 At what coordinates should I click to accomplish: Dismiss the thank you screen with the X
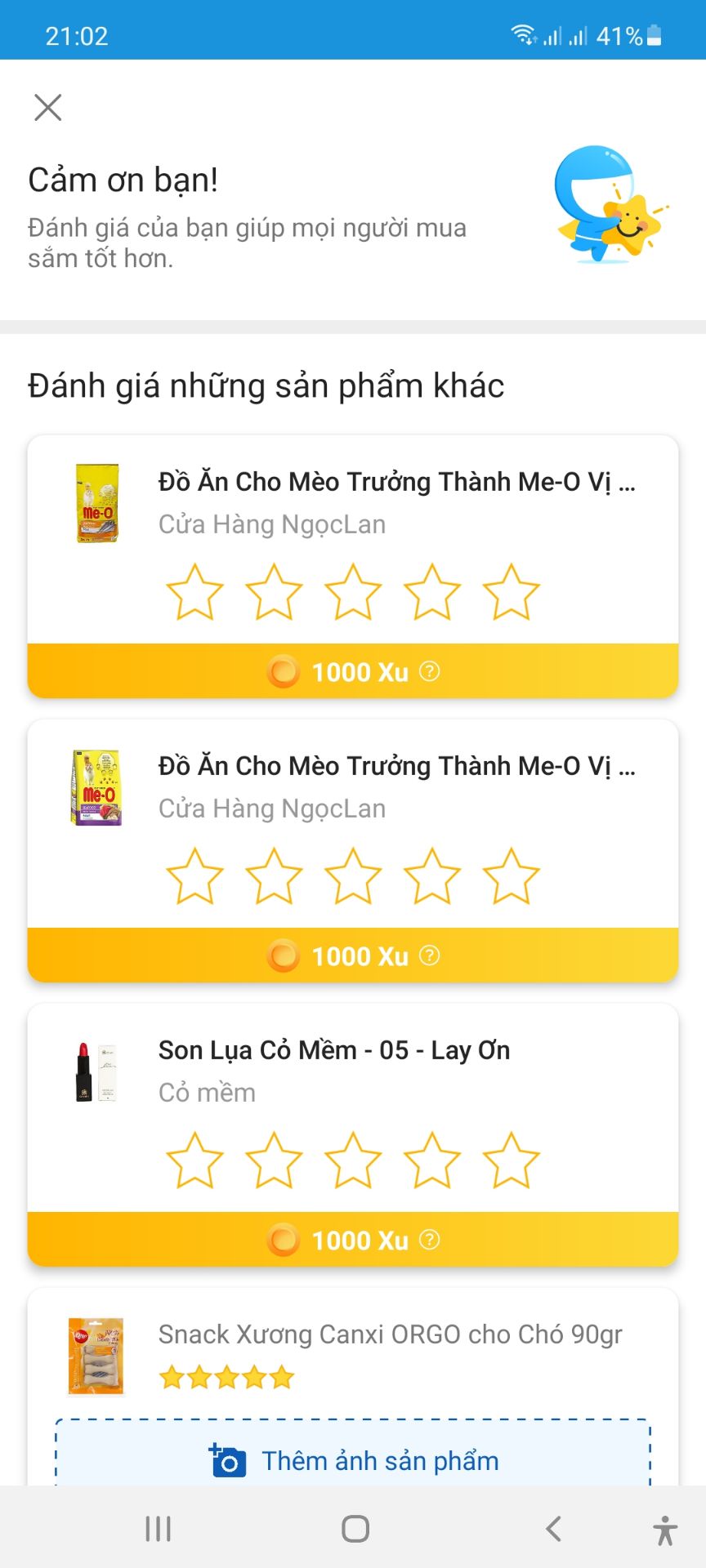[x=48, y=107]
